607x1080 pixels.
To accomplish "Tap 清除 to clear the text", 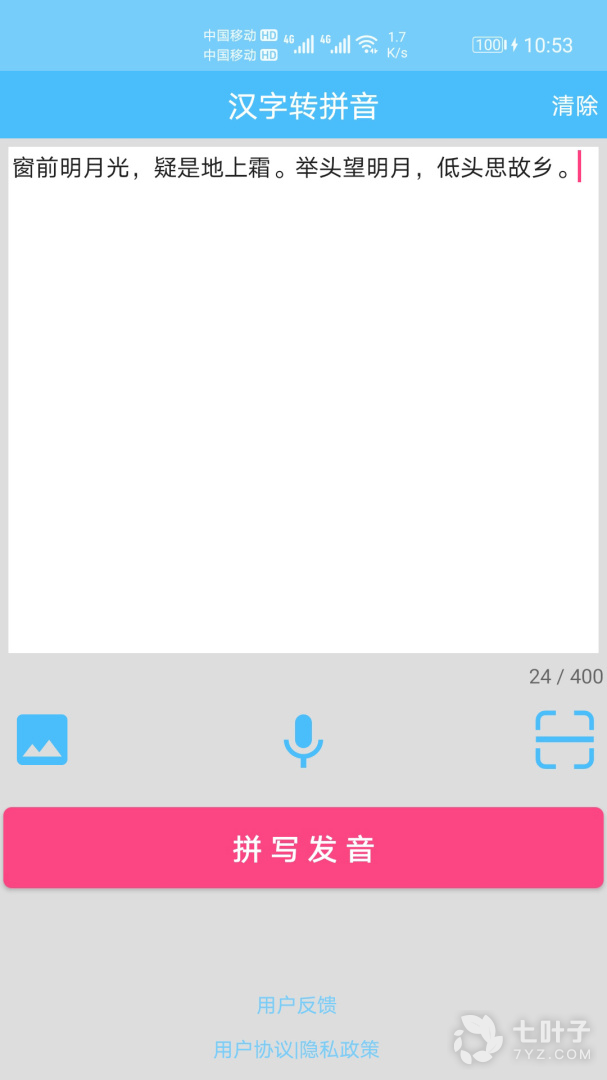I will pyautogui.click(x=574, y=106).
